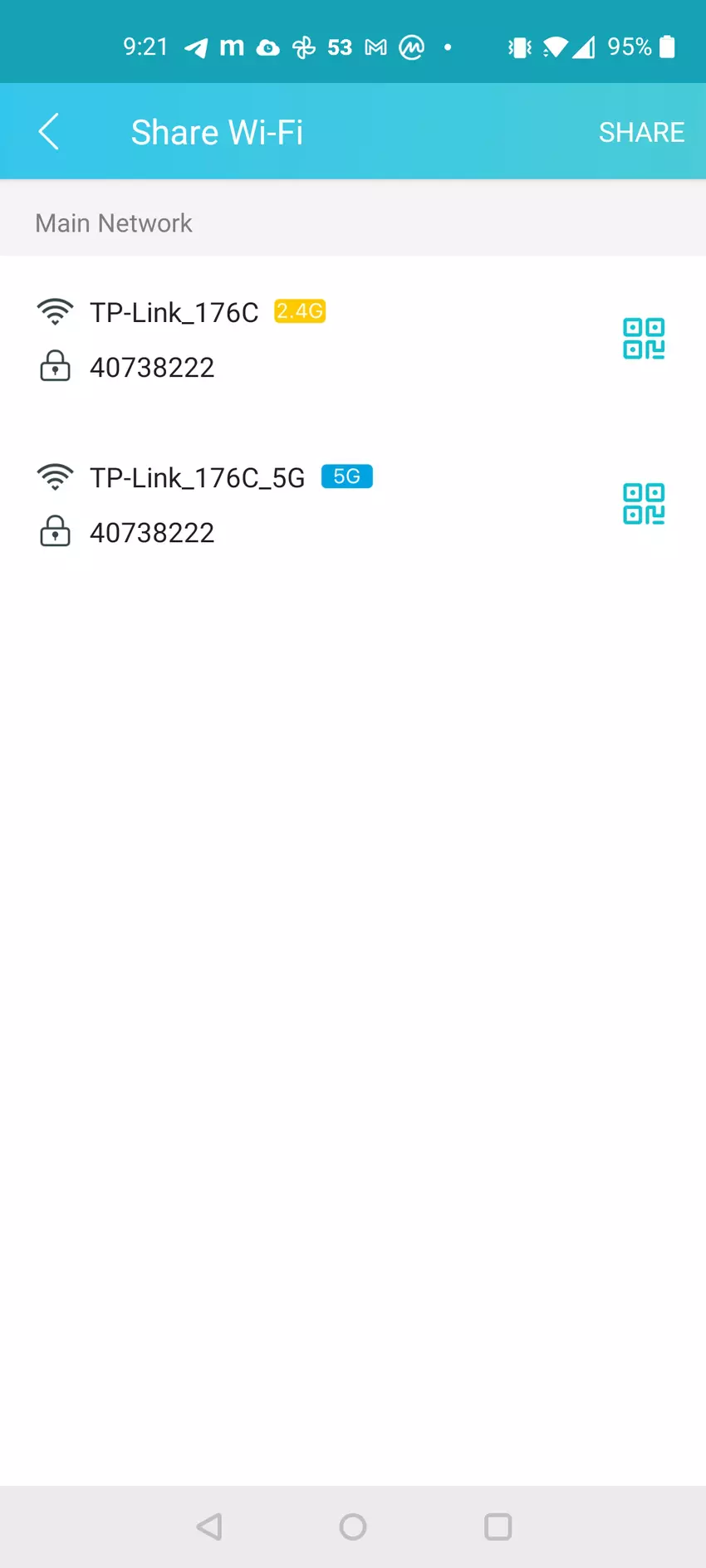
Task: Show QR code for TP-Link_176C 2.4G network
Action: (x=644, y=339)
